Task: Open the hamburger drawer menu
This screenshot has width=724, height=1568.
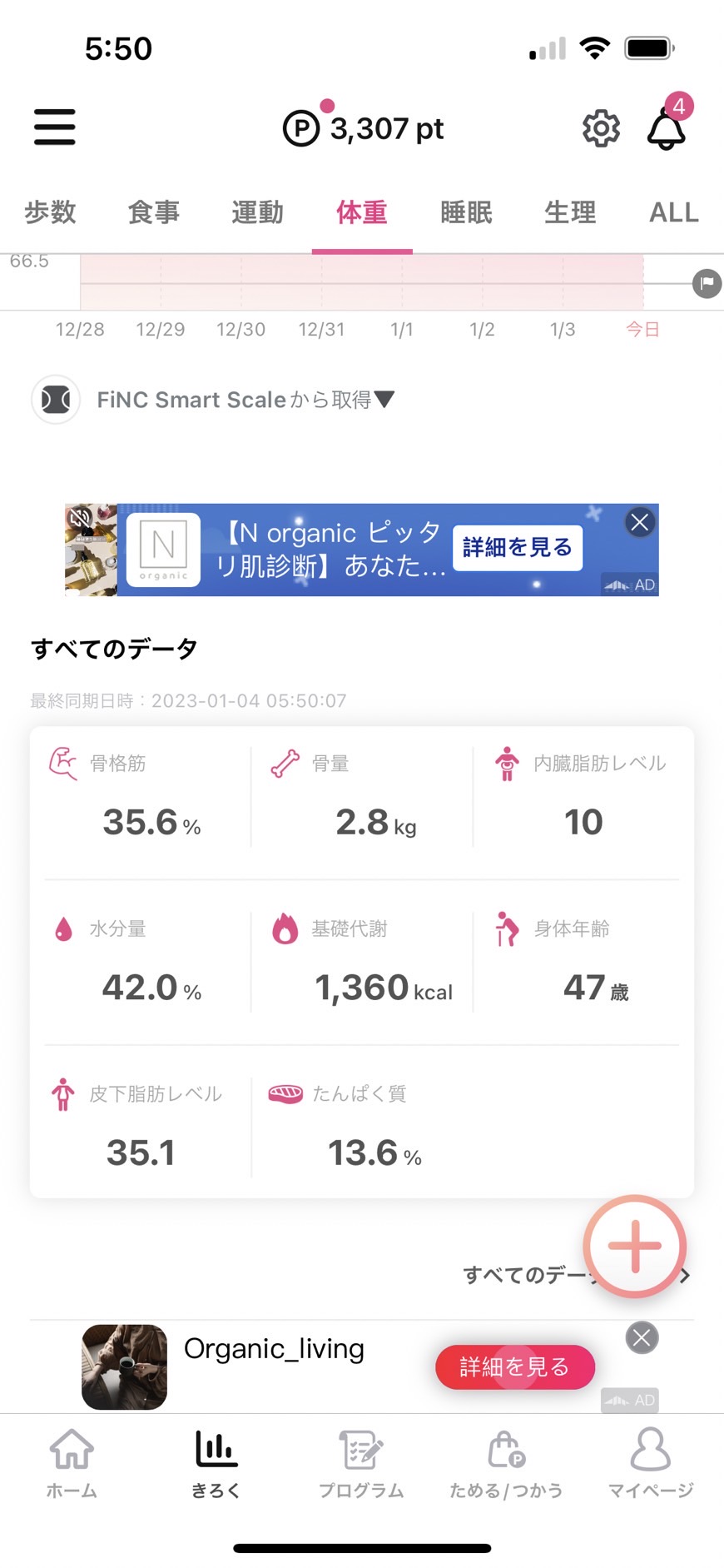Action: 55,127
